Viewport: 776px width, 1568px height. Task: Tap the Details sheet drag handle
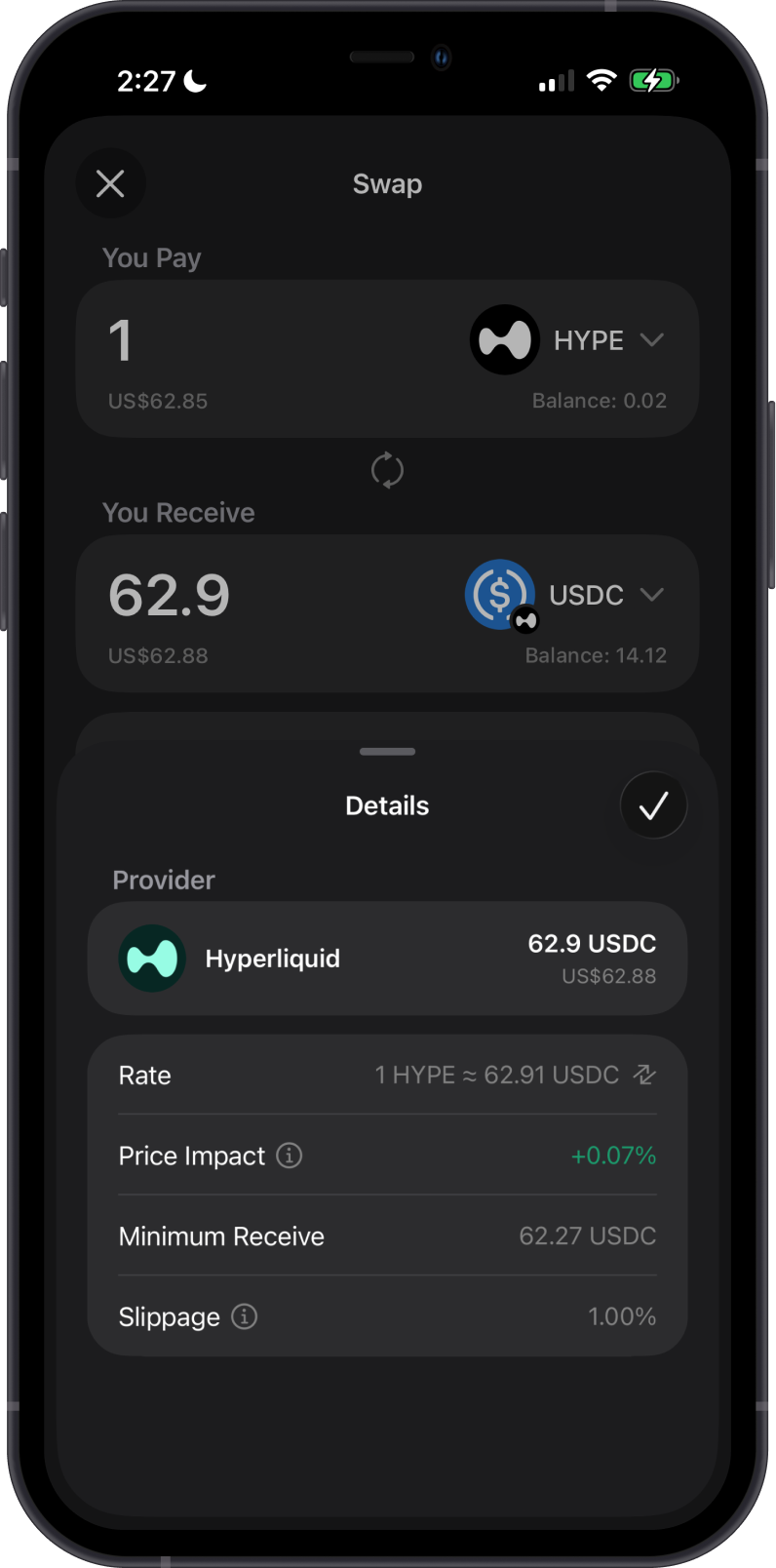coord(387,752)
